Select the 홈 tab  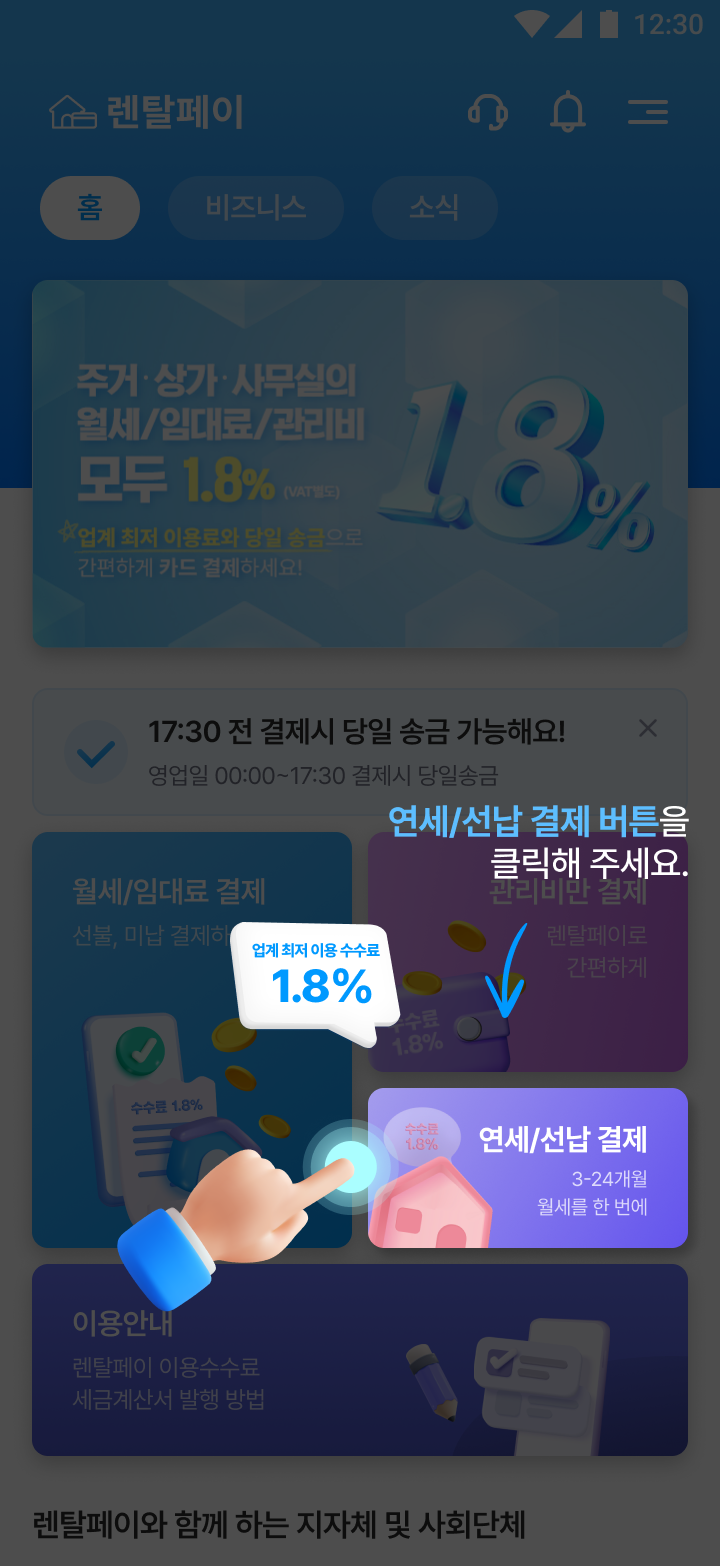[90, 208]
